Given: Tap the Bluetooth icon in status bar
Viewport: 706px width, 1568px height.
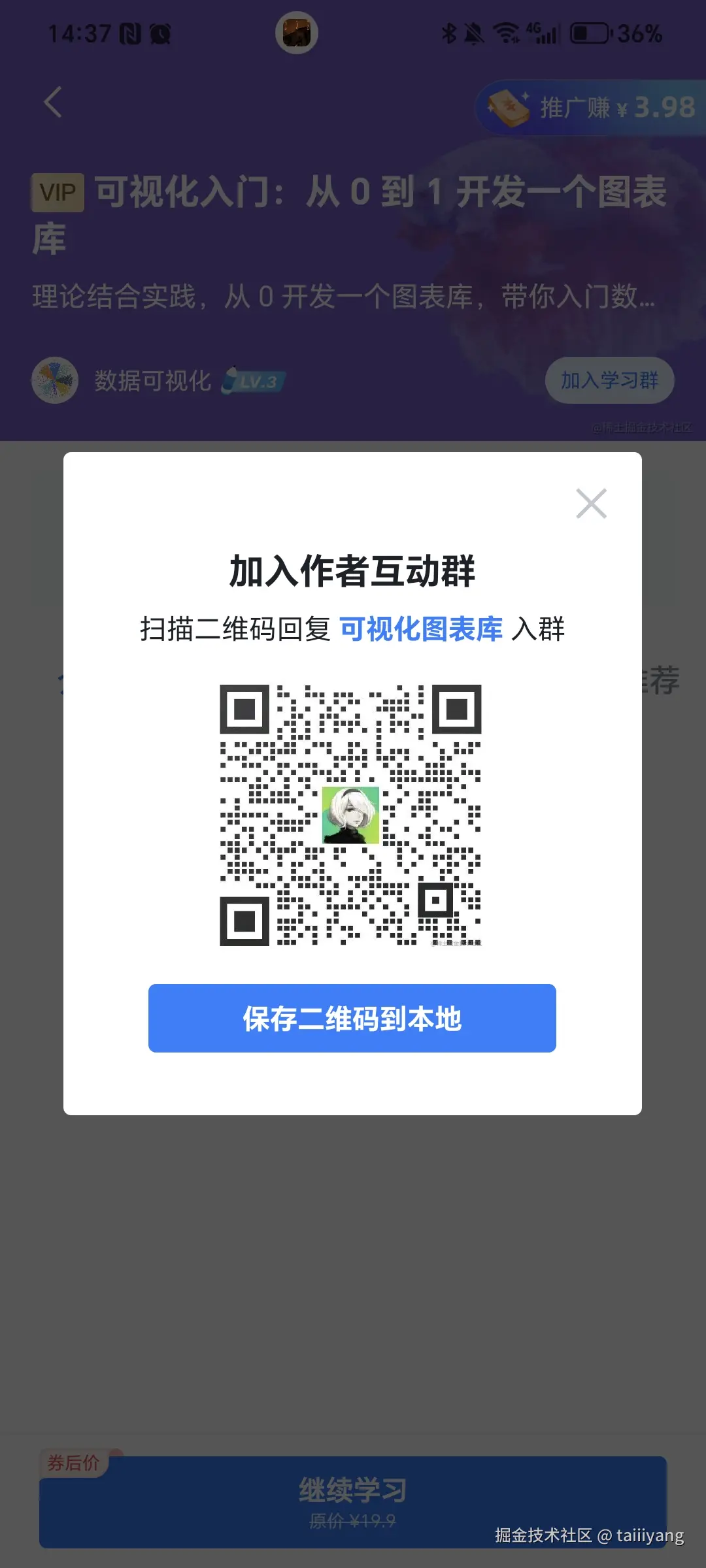Looking at the screenshot, I should click(448, 33).
